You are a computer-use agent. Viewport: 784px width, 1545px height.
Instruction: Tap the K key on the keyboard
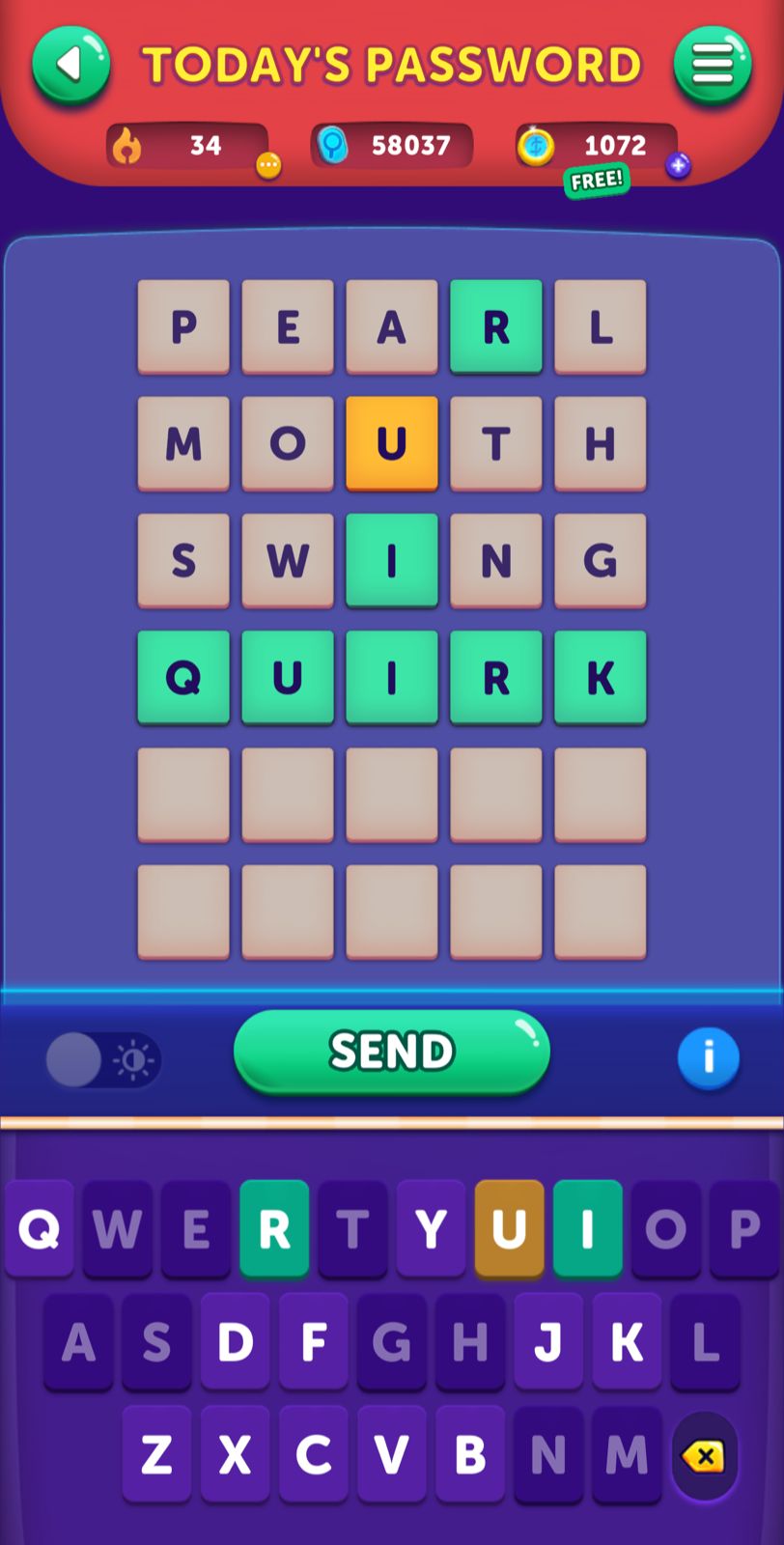tap(626, 1342)
